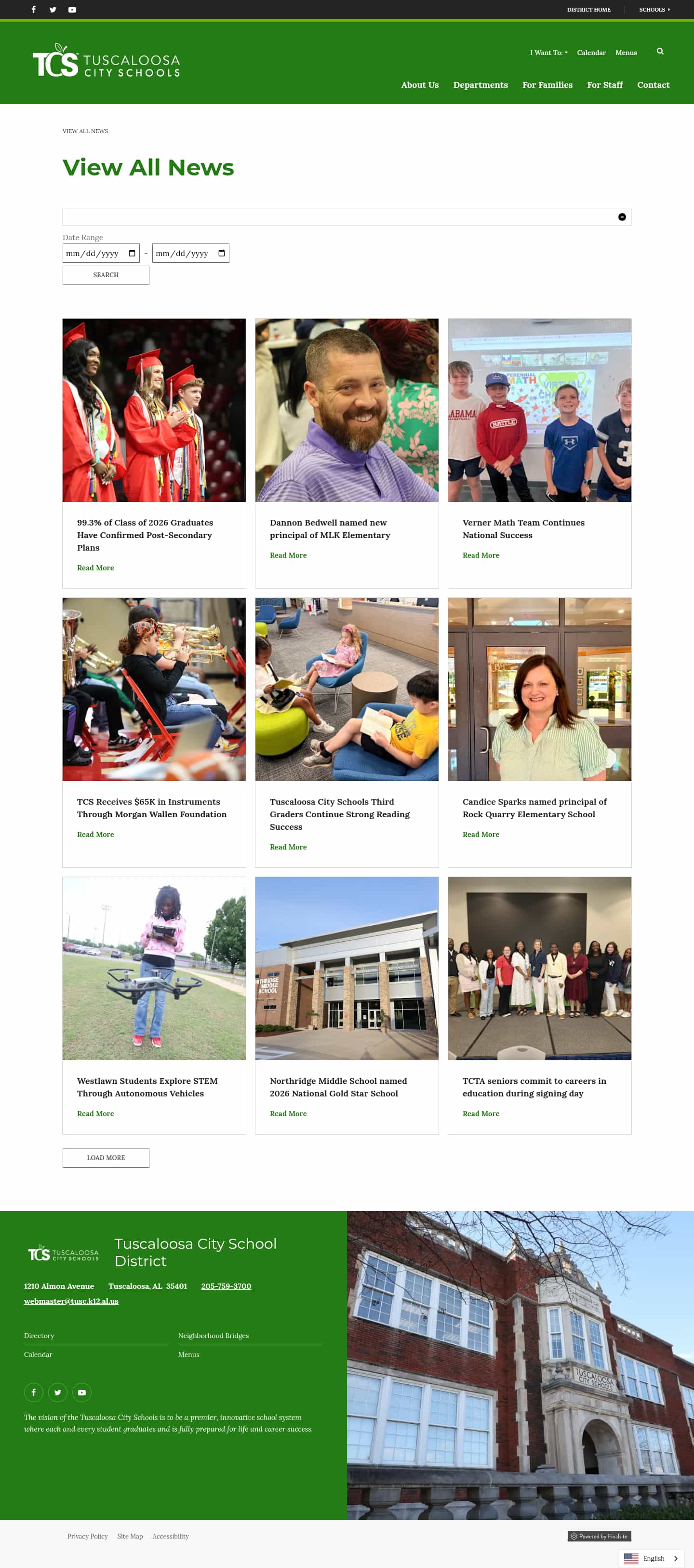This screenshot has height=1568, width=694.
Task: Call the district phone number link
Action: (226, 1286)
